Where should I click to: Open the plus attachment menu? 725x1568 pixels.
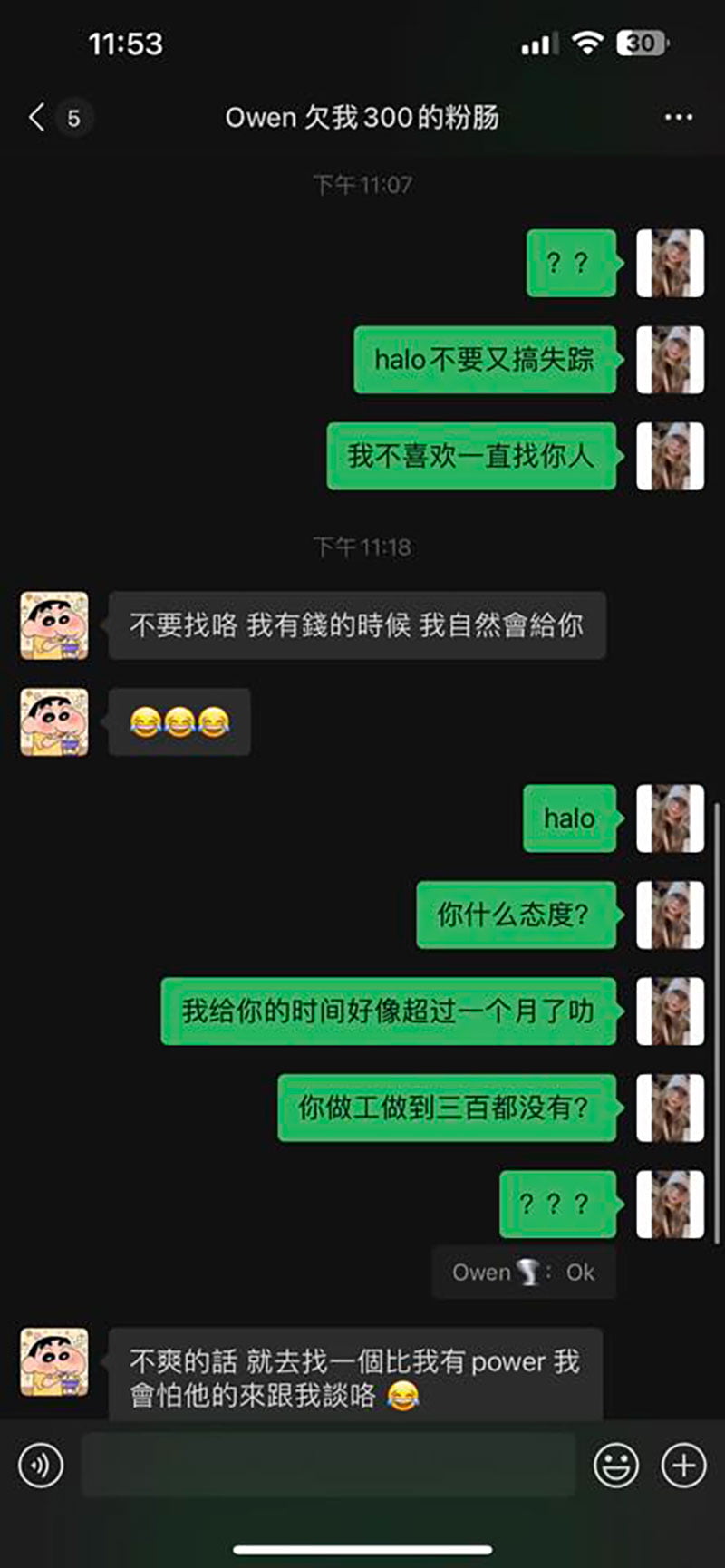pyautogui.click(x=683, y=1465)
